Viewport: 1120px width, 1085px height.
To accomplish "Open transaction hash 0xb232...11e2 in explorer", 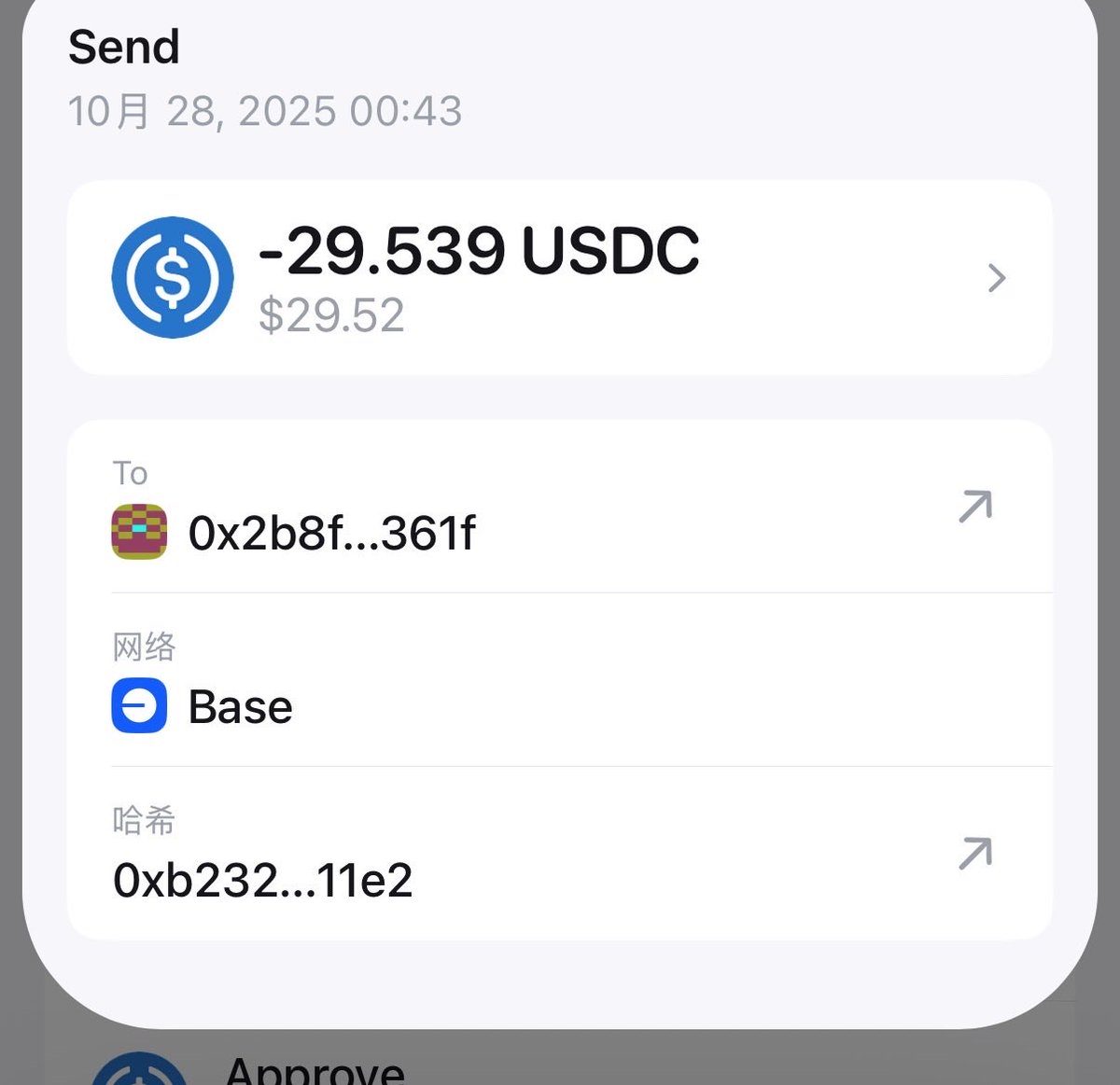I will point(975,854).
